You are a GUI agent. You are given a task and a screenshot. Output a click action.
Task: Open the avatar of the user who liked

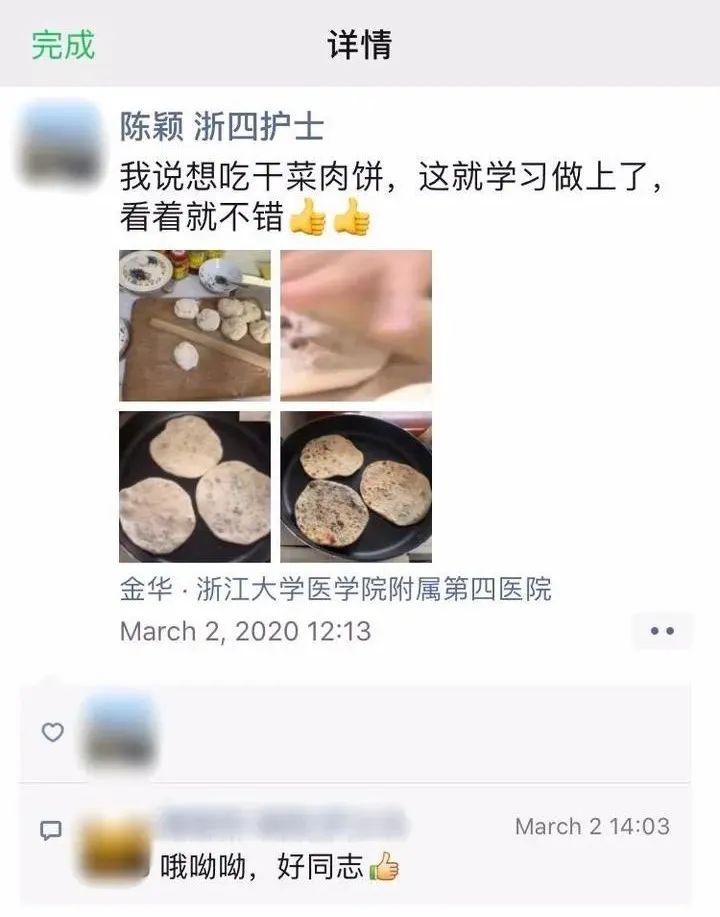(x=120, y=733)
